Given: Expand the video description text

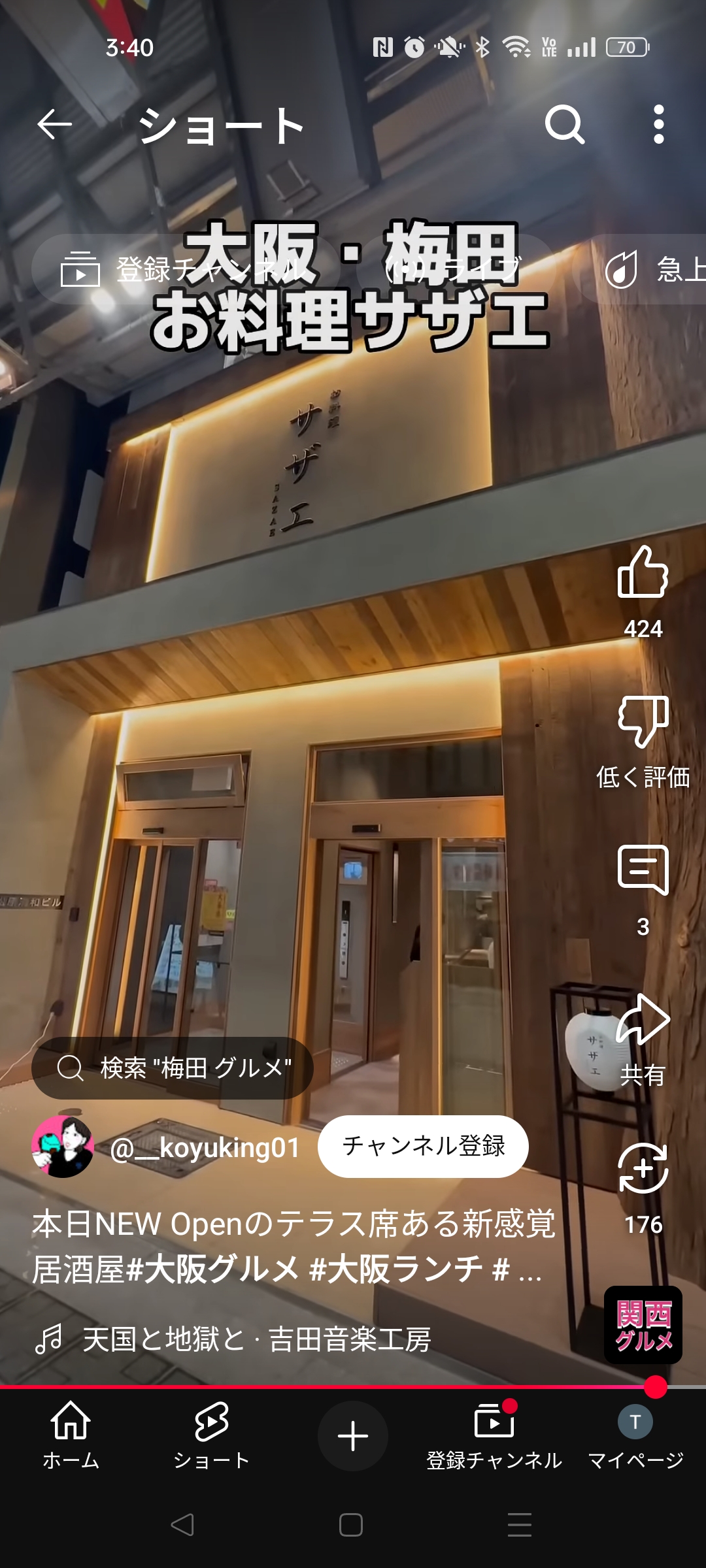Looking at the screenshot, I should pyautogui.click(x=293, y=1247).
